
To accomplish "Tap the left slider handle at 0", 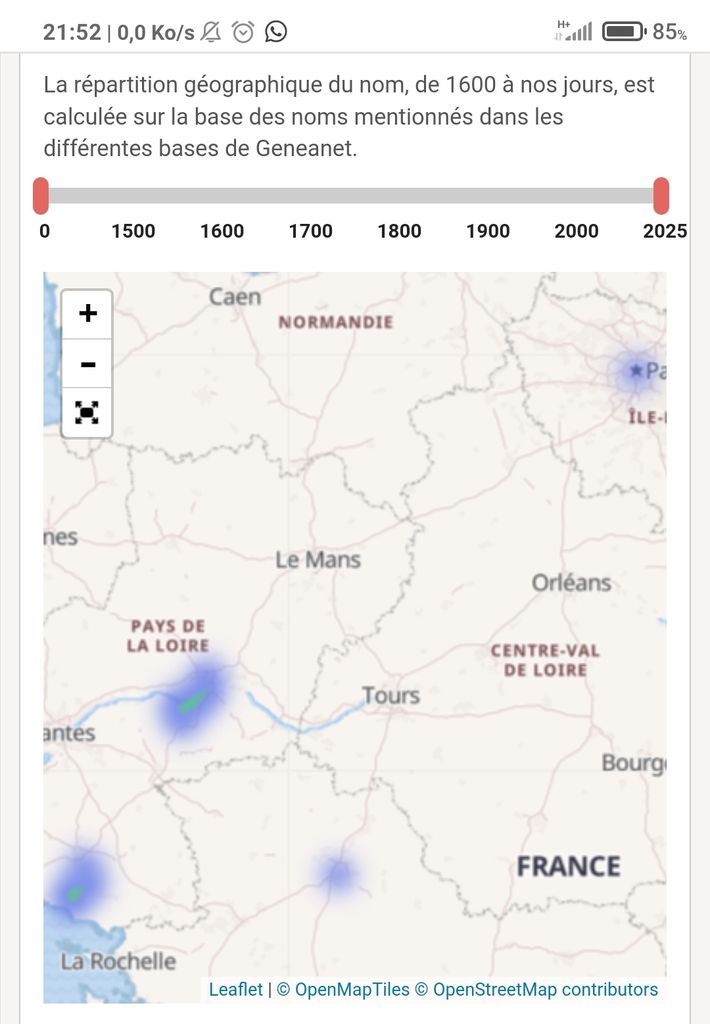I will [x=41, y=196].
